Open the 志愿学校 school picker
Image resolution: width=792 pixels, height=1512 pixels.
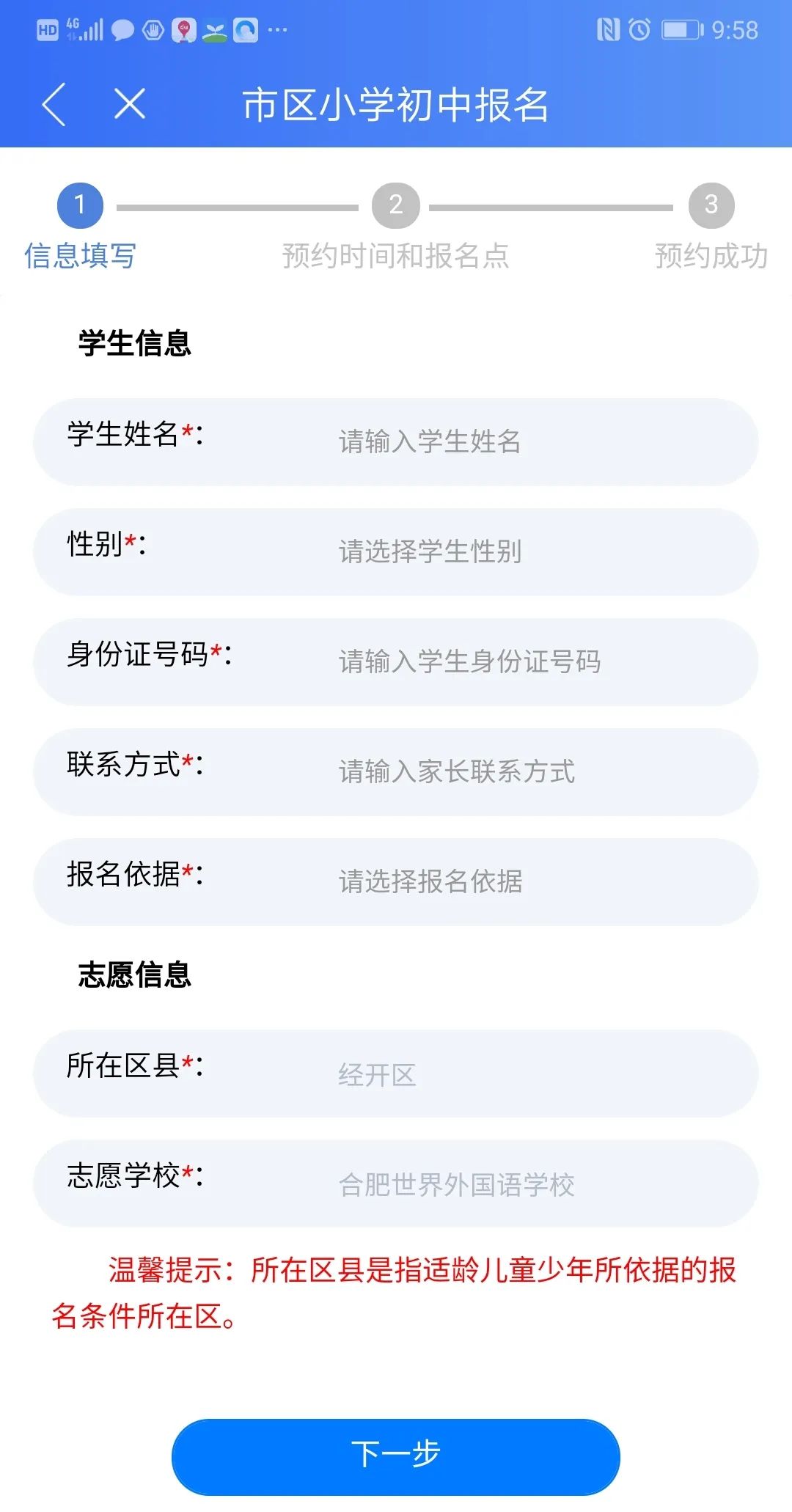[396, 1183]
